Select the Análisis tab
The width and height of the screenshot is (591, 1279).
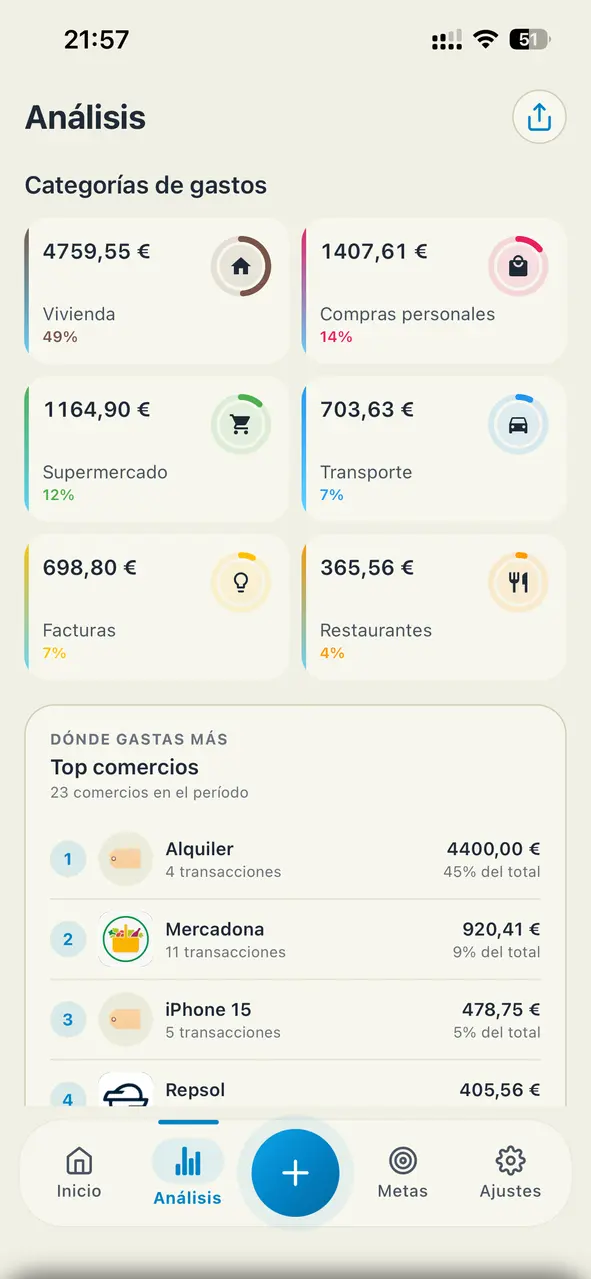[188, 1173]
